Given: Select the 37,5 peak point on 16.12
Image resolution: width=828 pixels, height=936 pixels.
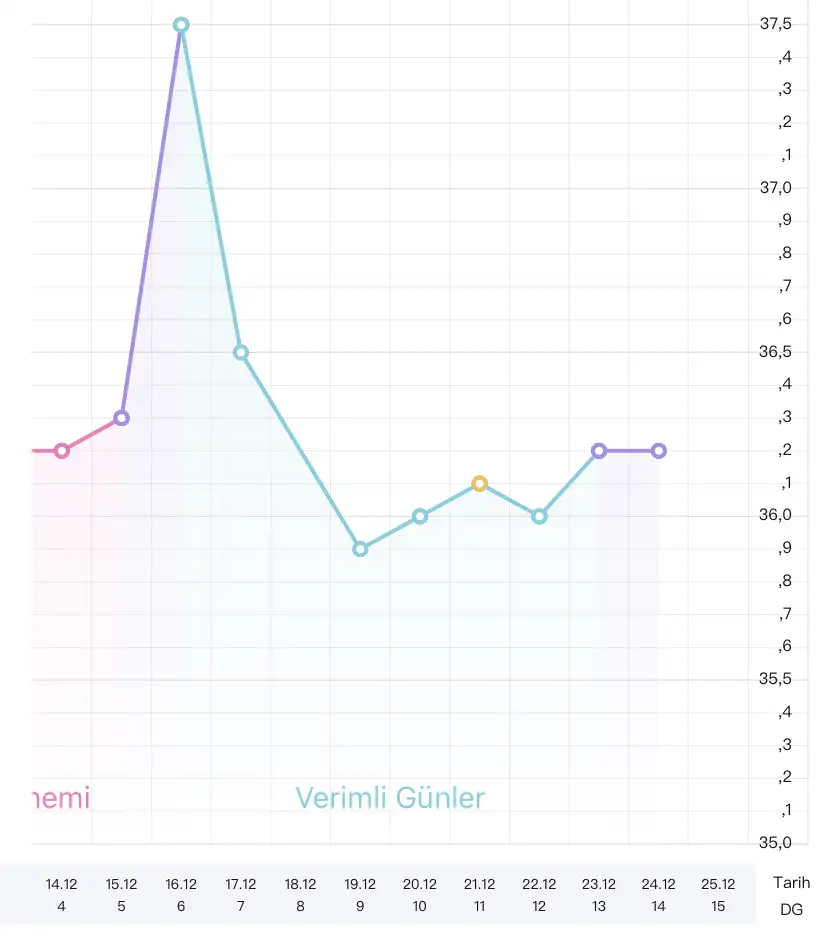Looking at the screenshot, I should coord(181,25).
